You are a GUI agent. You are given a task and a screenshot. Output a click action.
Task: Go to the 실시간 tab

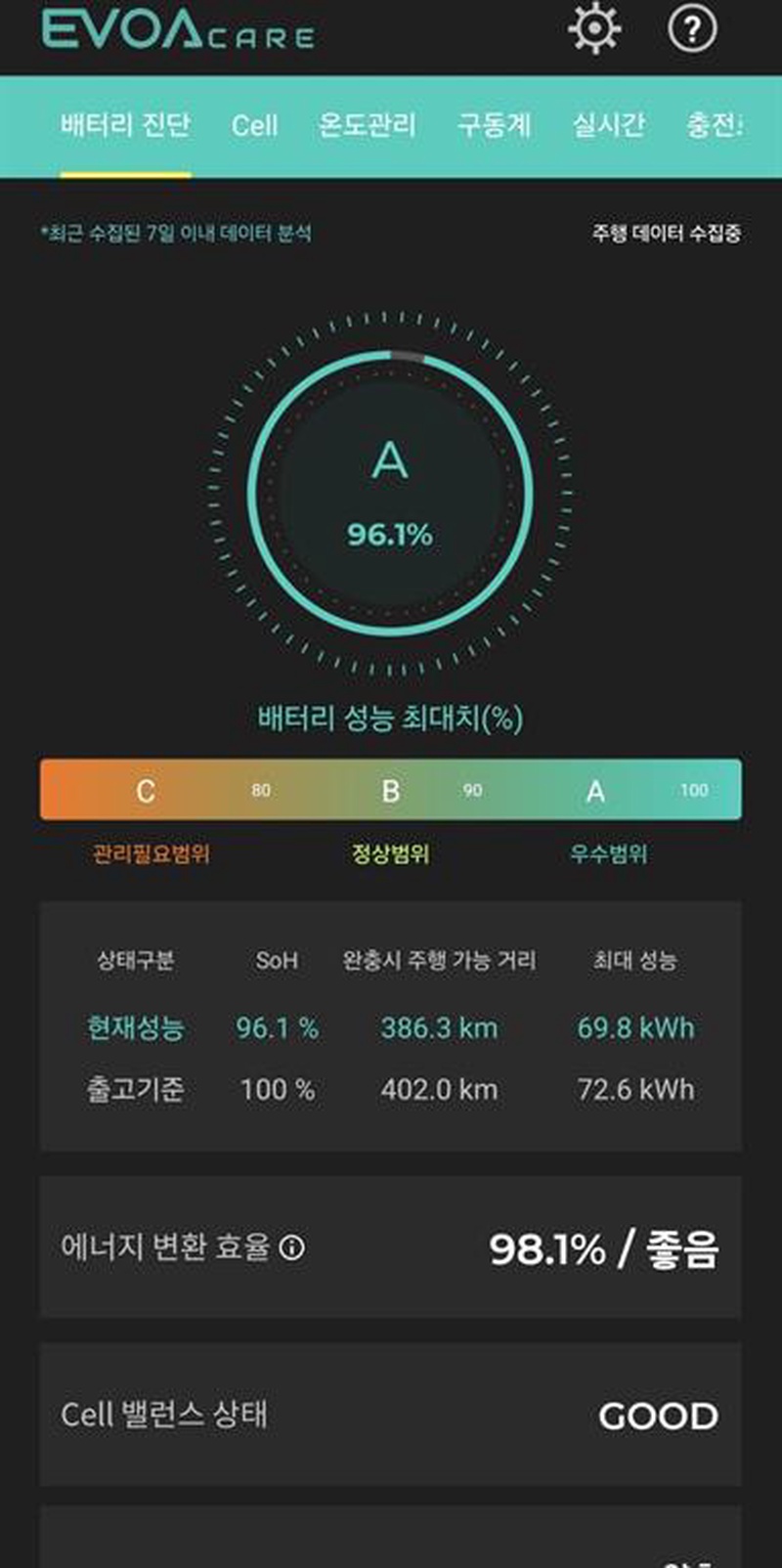coord(608,125)
